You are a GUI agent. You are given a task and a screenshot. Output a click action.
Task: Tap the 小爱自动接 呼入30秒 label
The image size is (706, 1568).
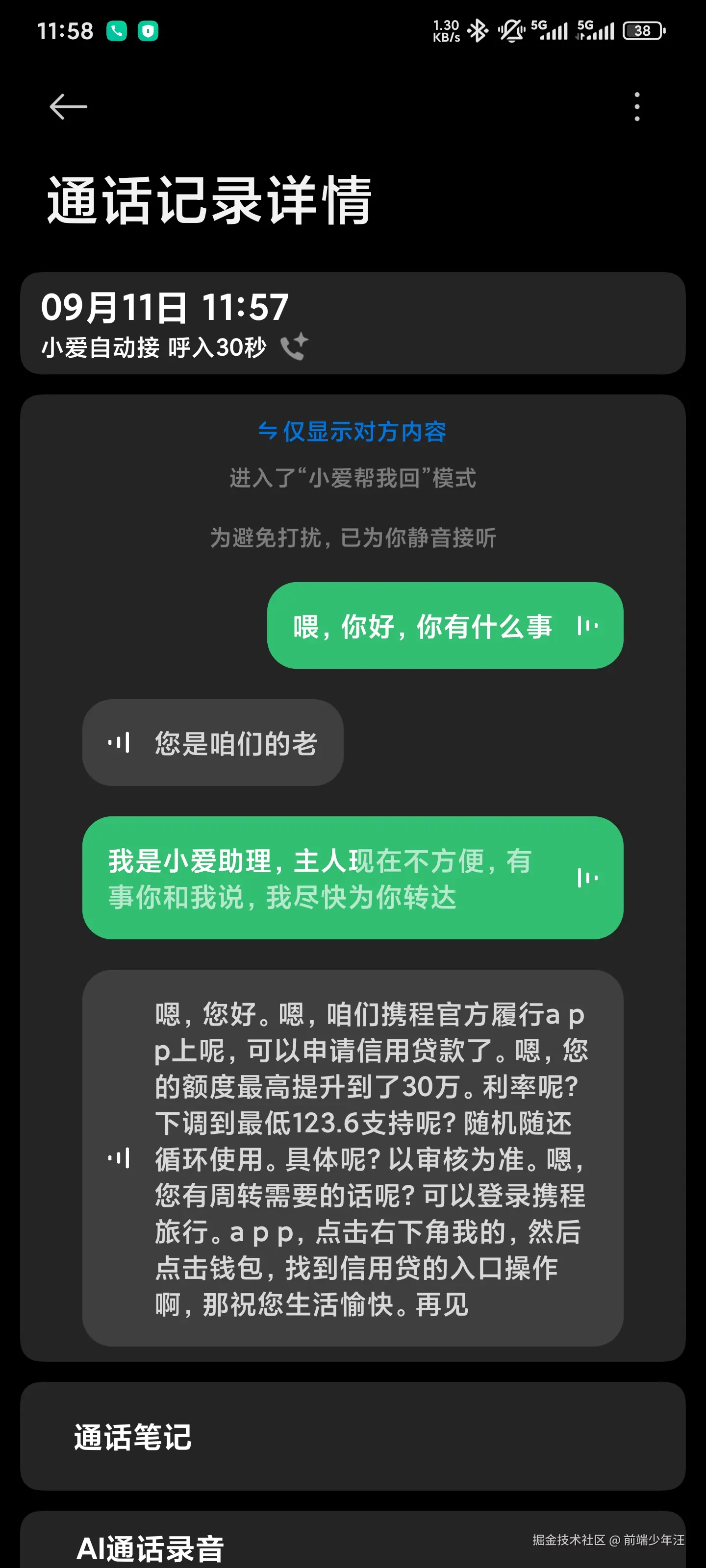[152, 348]
